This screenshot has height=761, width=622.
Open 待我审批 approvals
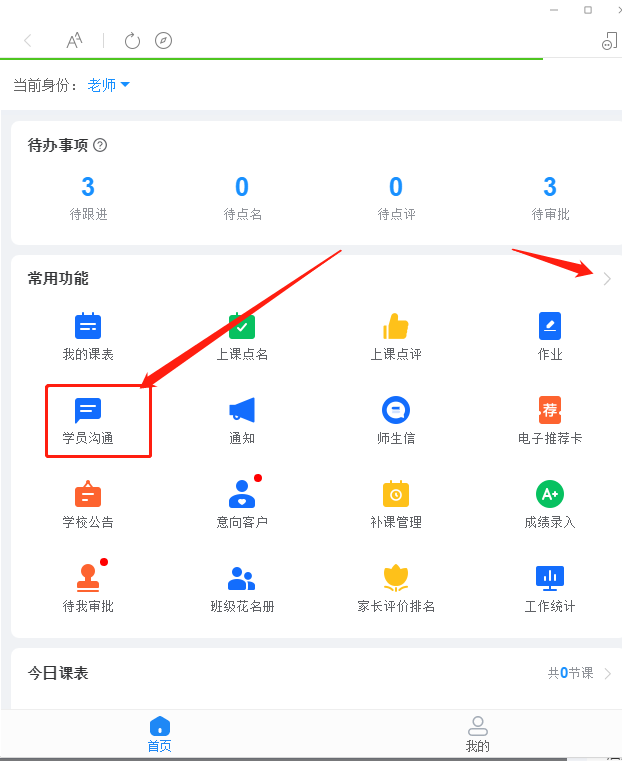[88, 586]
